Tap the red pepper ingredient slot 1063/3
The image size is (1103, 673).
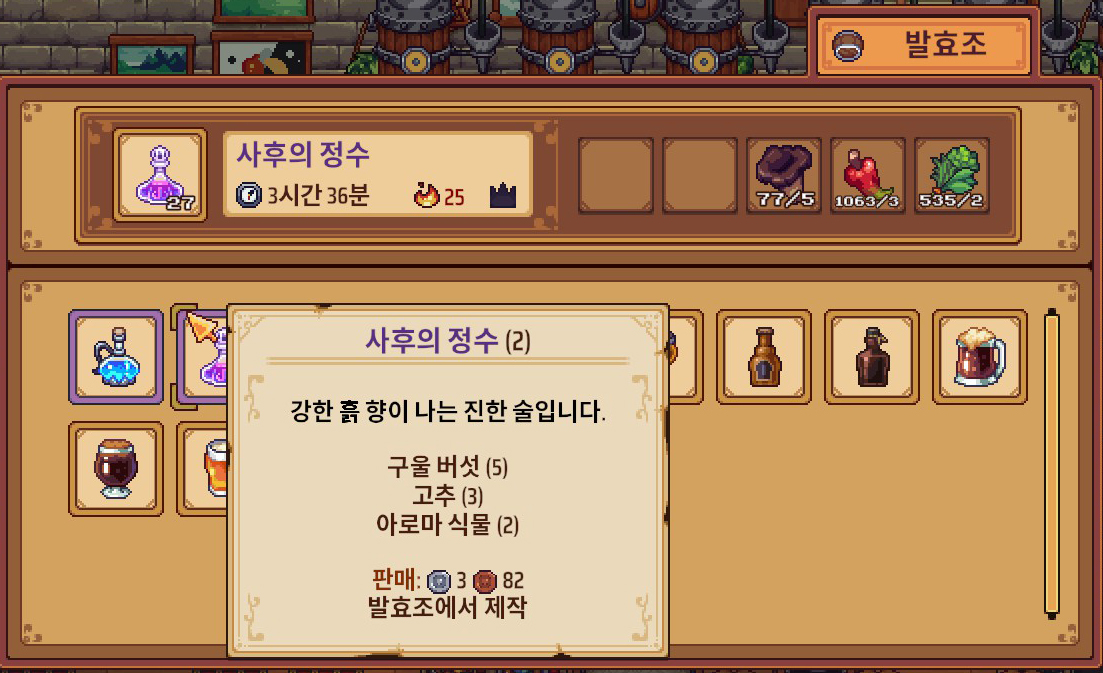tap(868, 175)
